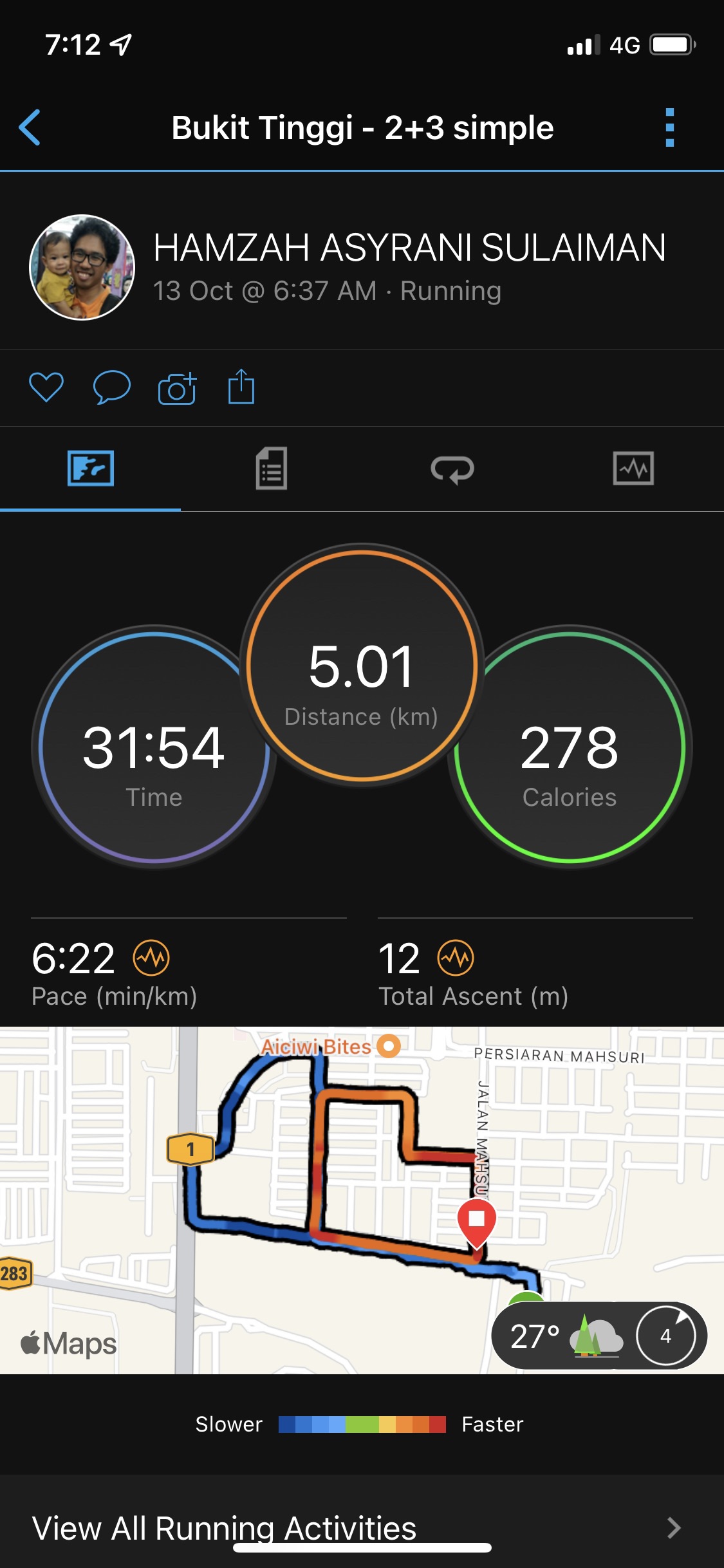
Task: Open Hamzah Asyrani Sulaiman's profile picture
Action: point(82,267)
